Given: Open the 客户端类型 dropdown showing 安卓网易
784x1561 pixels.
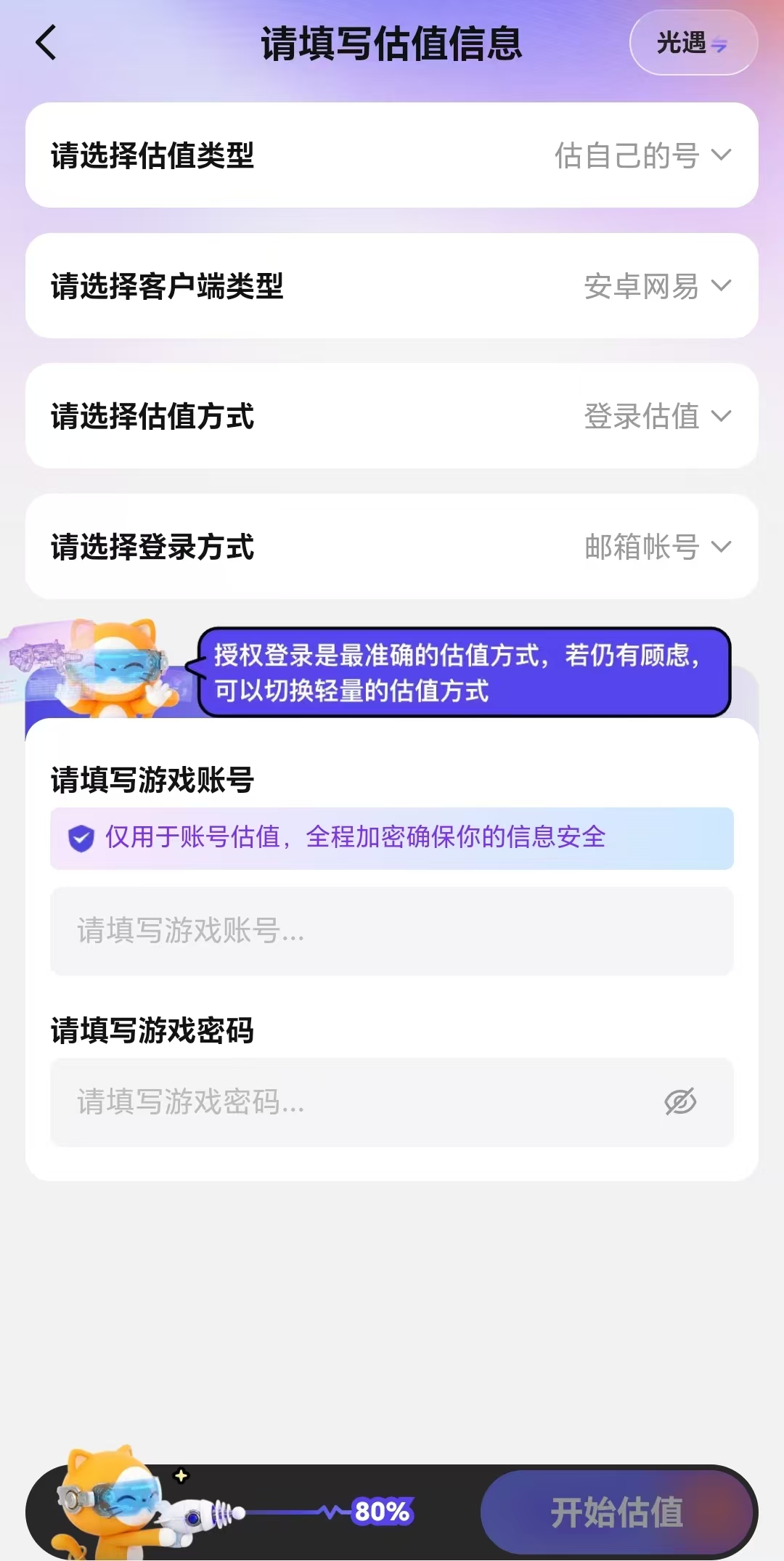Looking at the screenshot, I should pos(392,285).
